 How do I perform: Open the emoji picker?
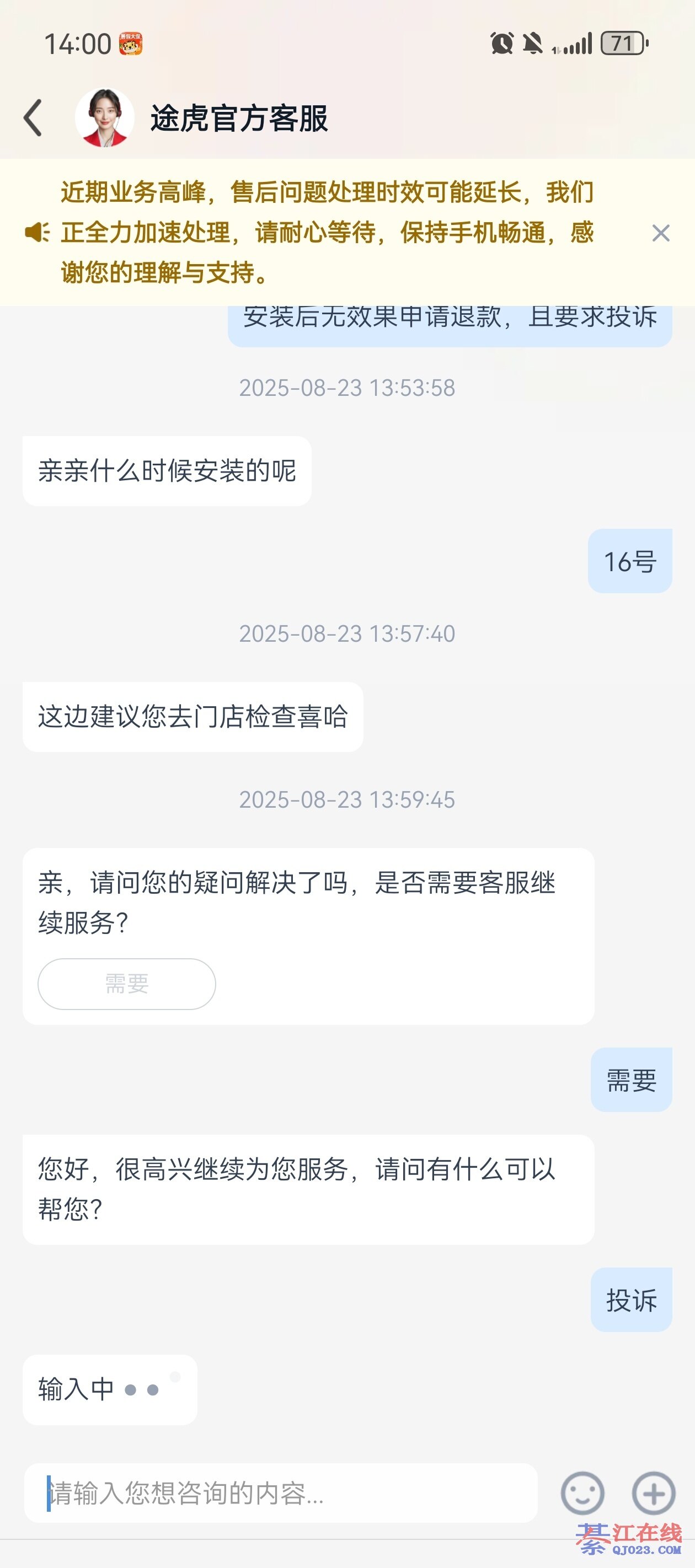point(582,1493)
